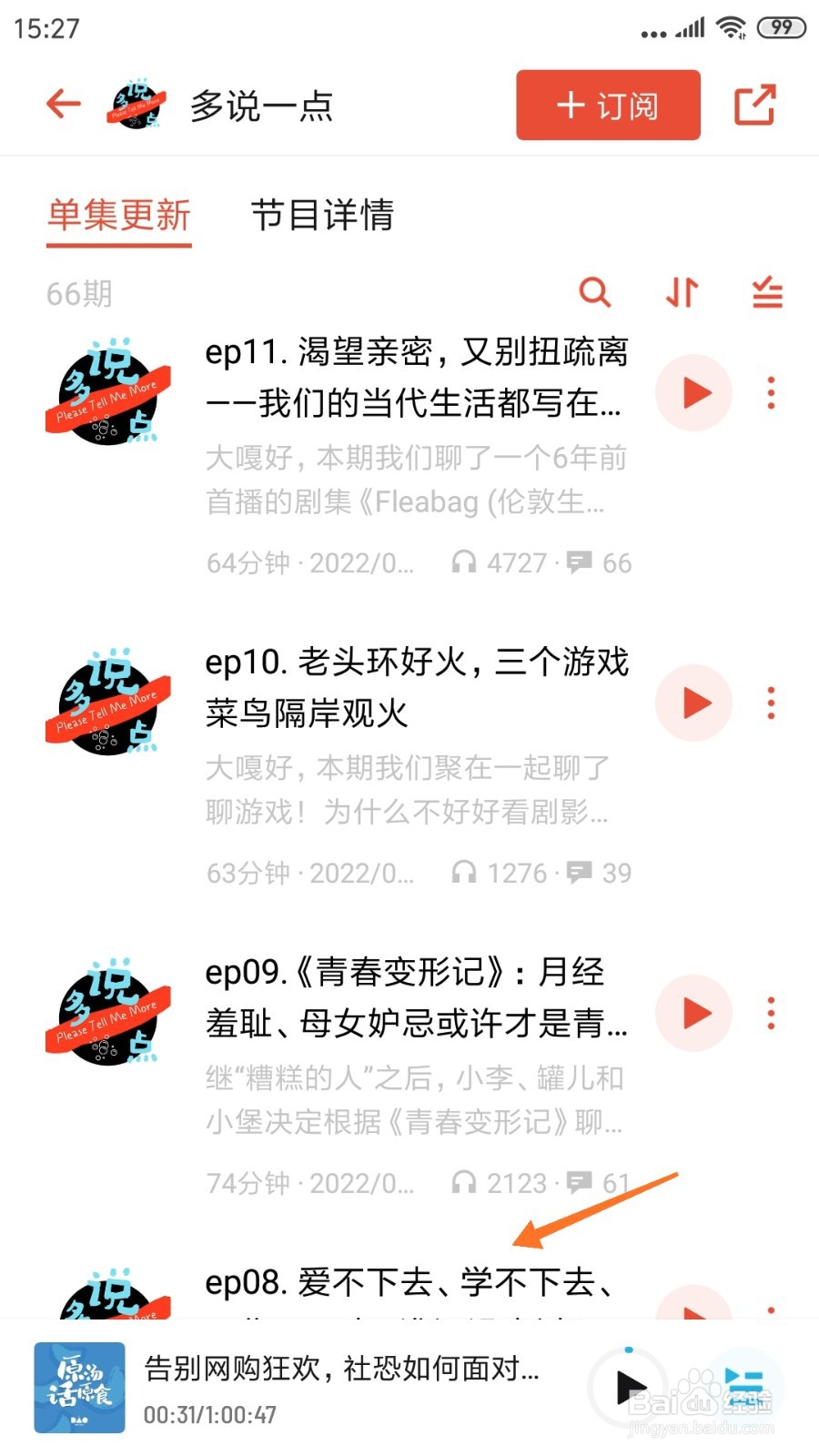Open the multi-select list icon

tap(767, 293)
